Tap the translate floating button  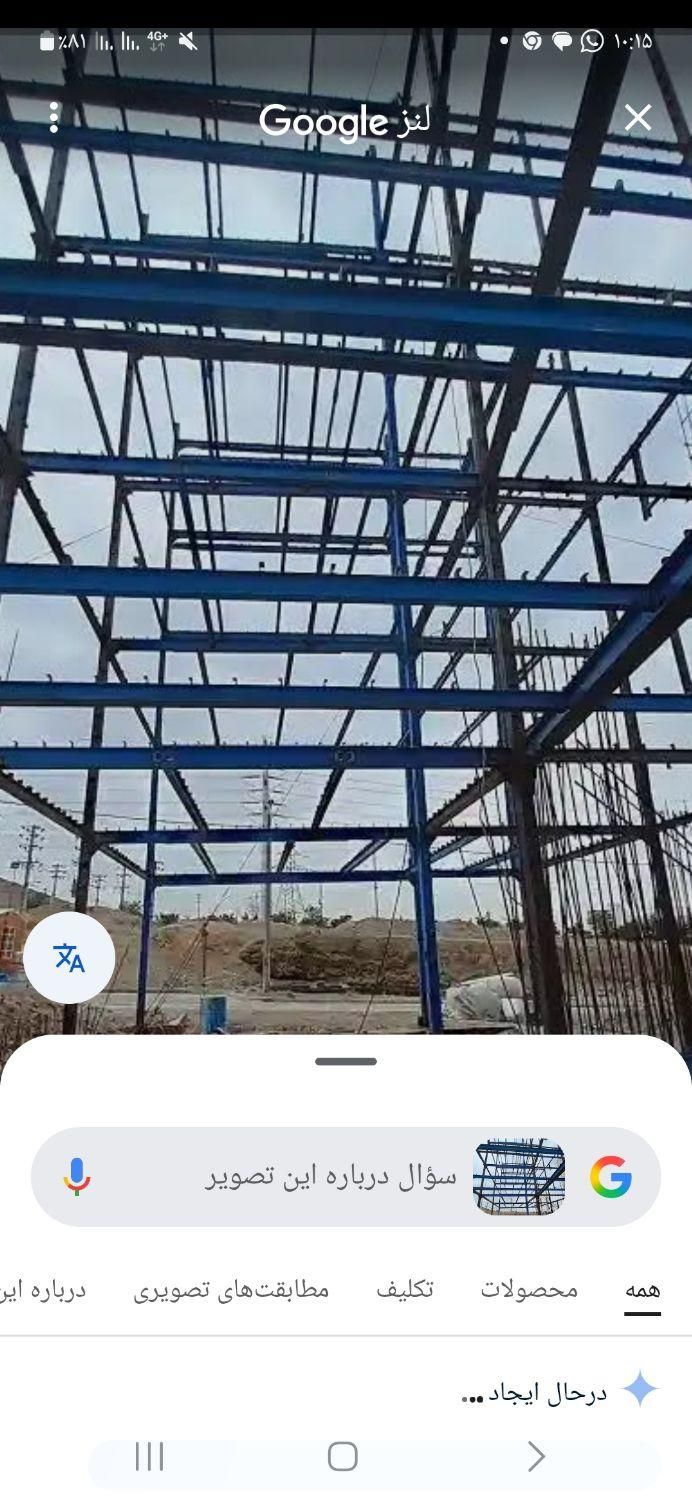[x=69, y=957]
